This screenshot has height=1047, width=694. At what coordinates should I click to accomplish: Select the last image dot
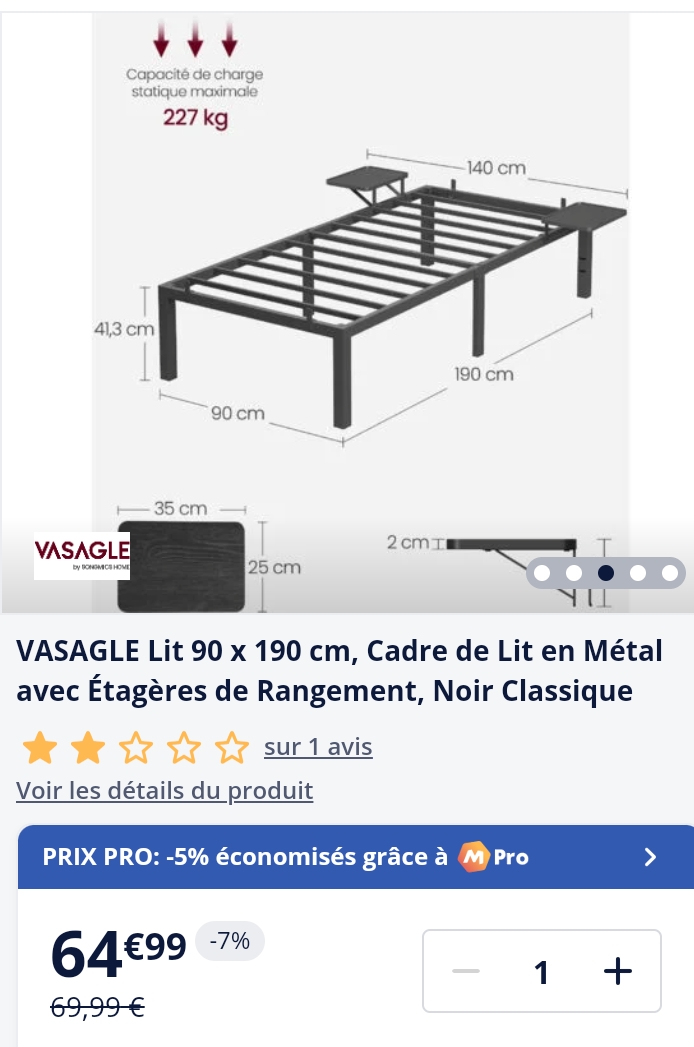pyautogui.click(x=670, y=573)
